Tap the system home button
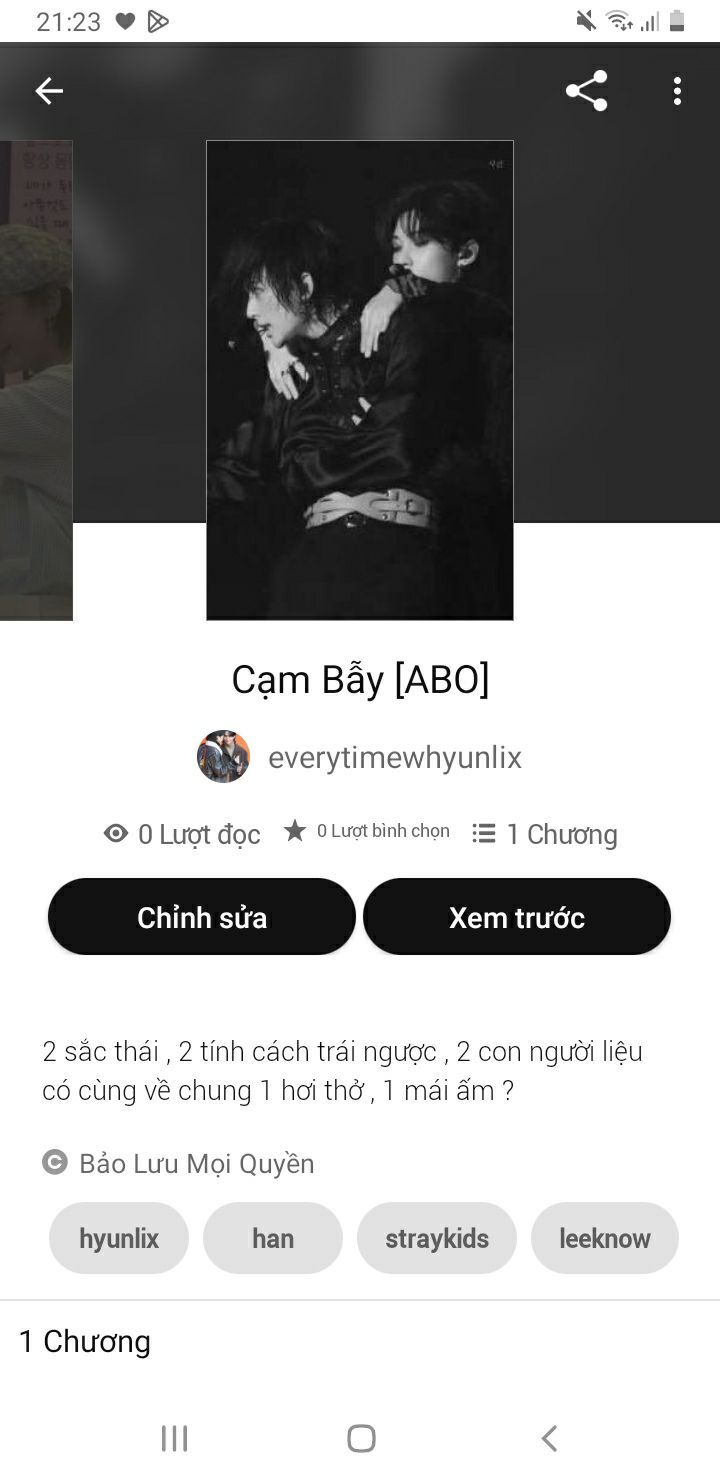The image size is (720, 1480). click(x=361, y=1438)
